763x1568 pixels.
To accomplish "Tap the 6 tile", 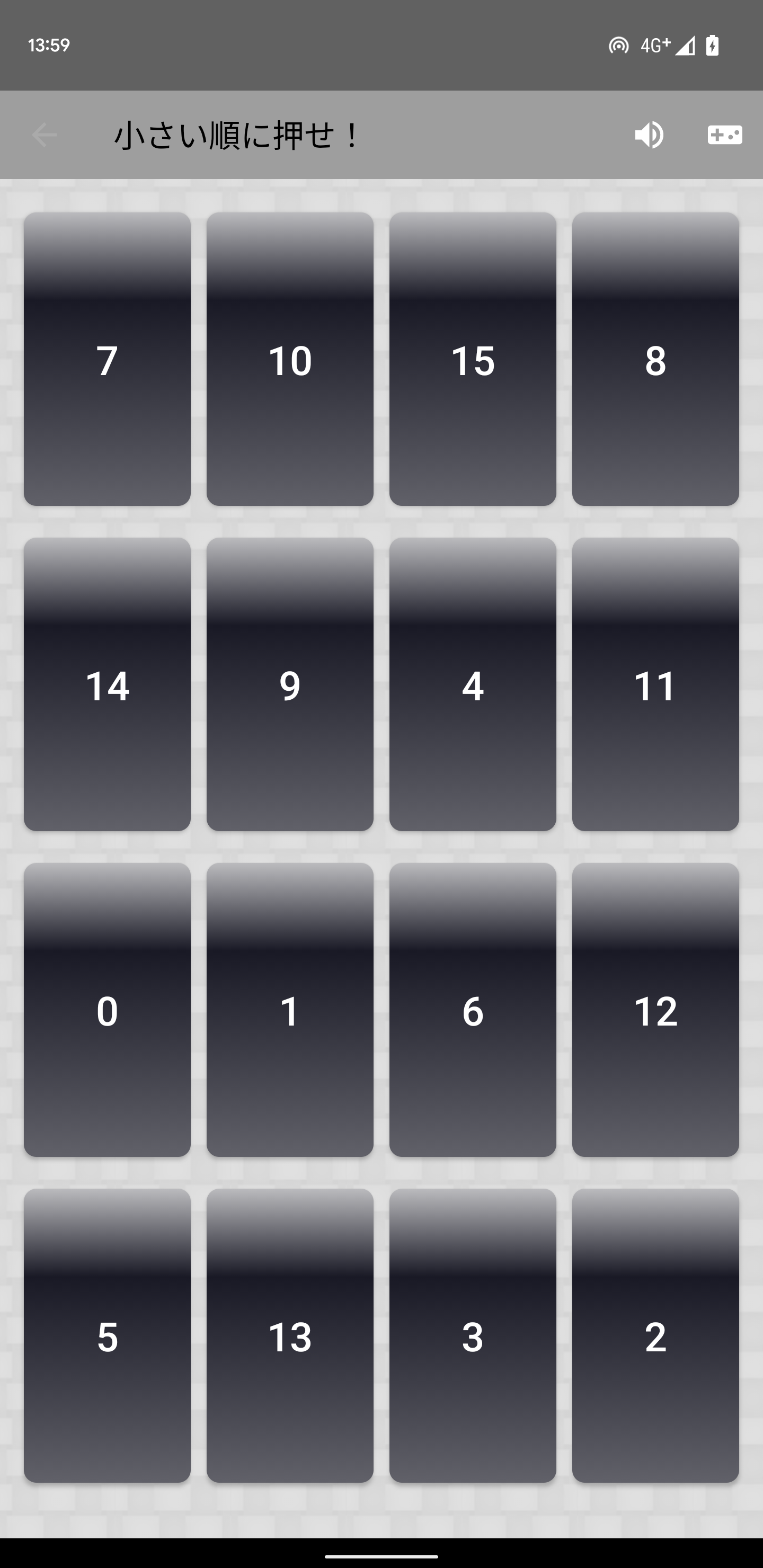I will click(x=473, y=1009).
